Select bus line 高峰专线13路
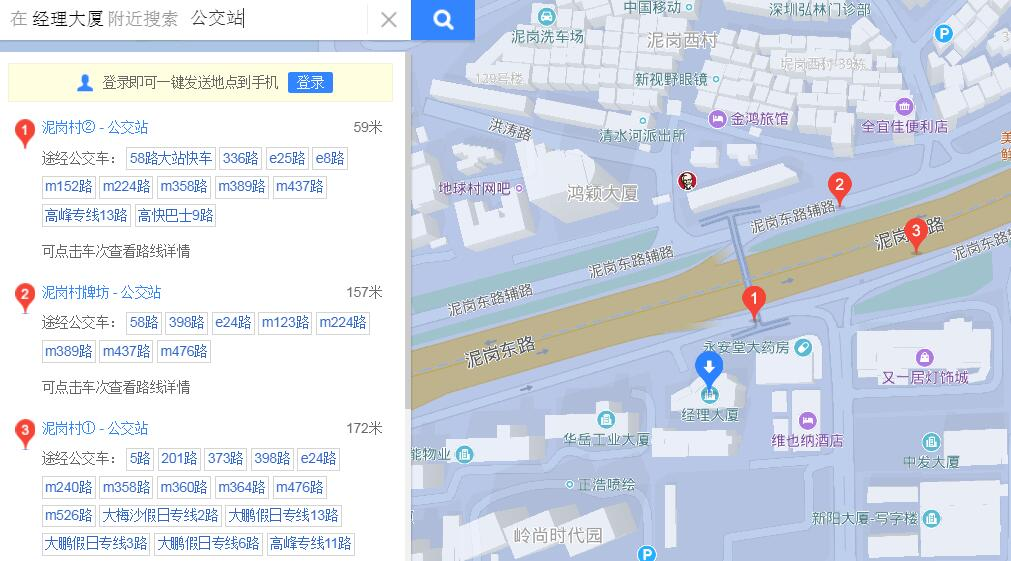 pyautogui.click(x=86, y=215)
